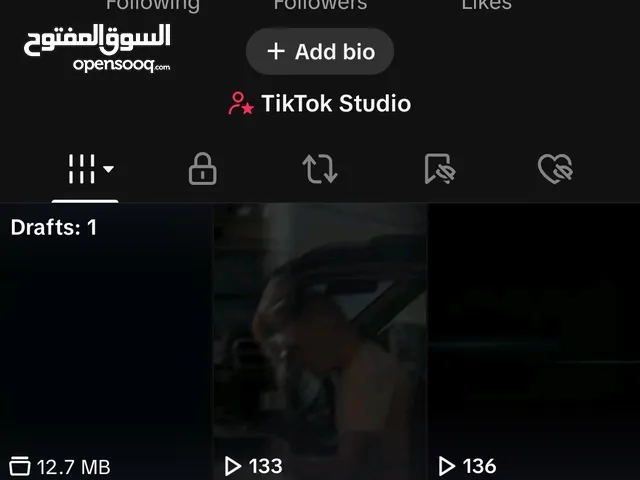The width and height of the screenshot is (640, 480).
Task: Open the private videos lock tab
Action: pos(202,169)
